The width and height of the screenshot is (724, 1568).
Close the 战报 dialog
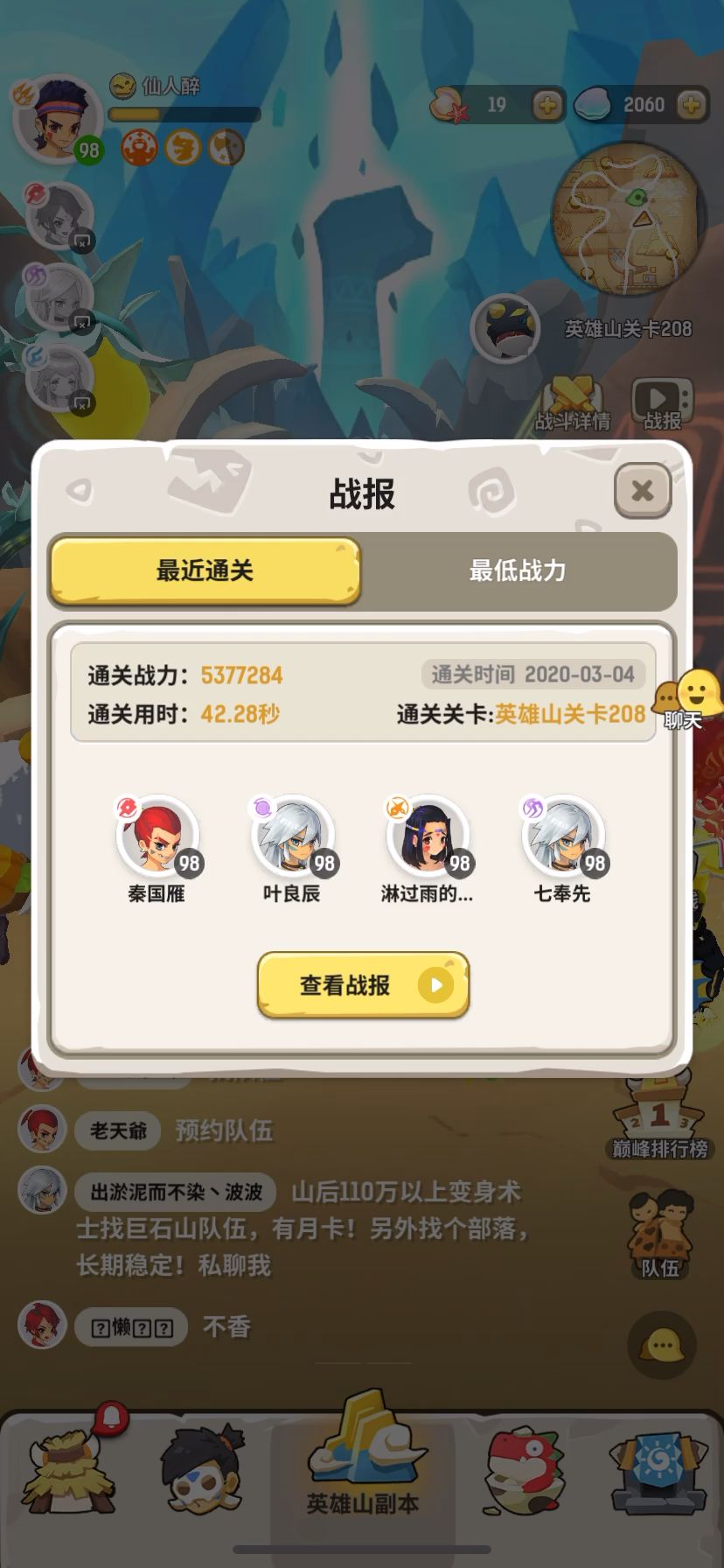coord(643,490)
